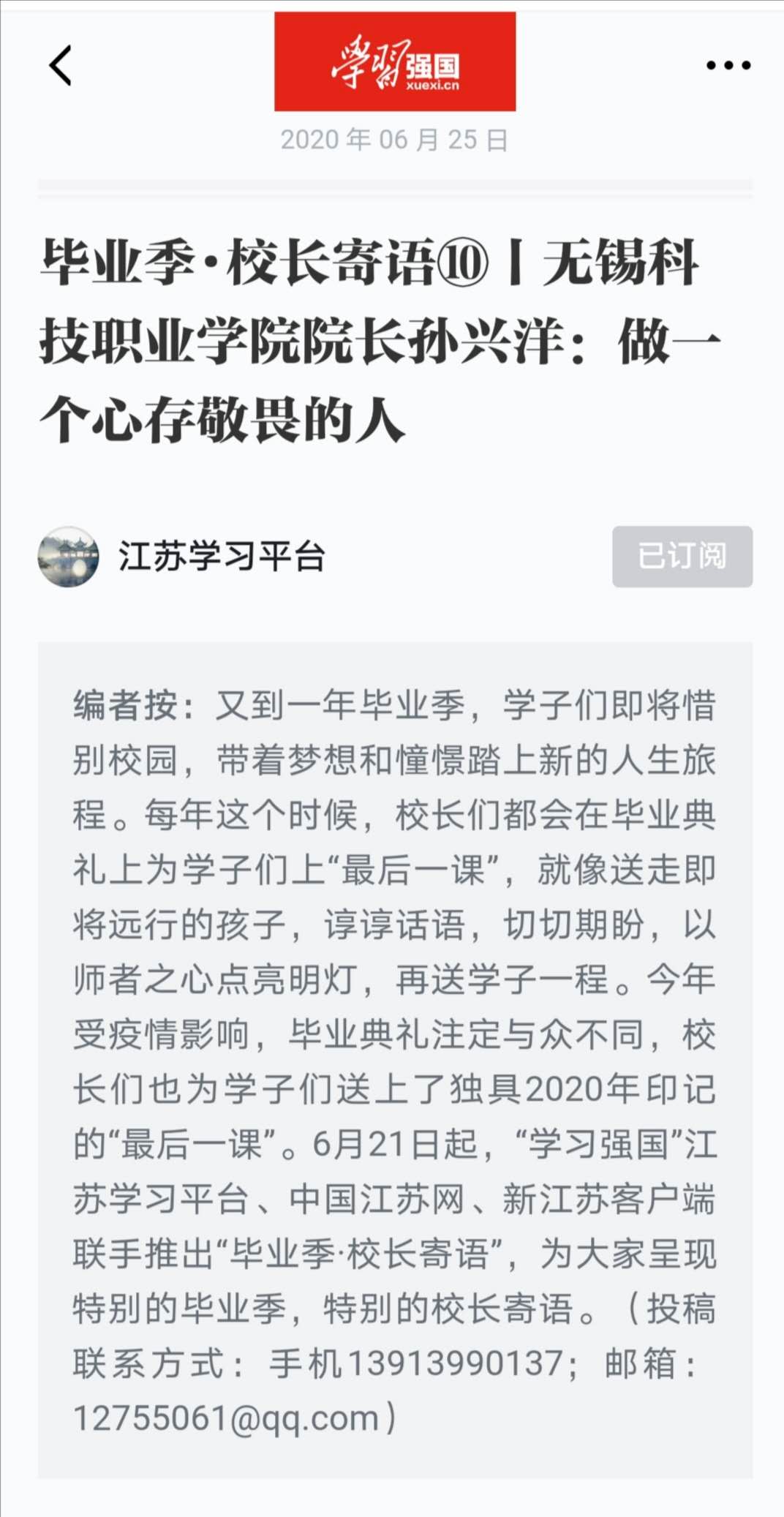Go back using the top arrow

pos(61,66)
